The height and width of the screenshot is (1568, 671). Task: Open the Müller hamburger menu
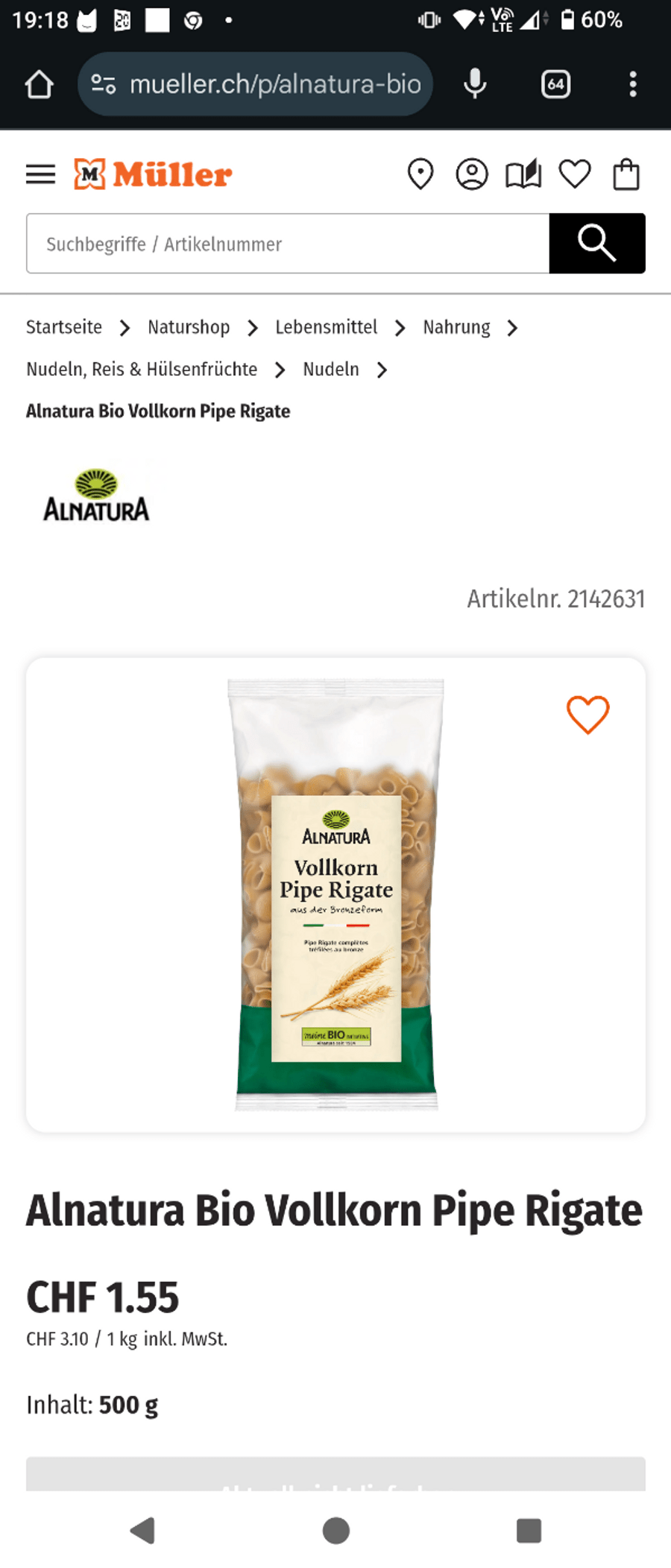tap(41, 174)
